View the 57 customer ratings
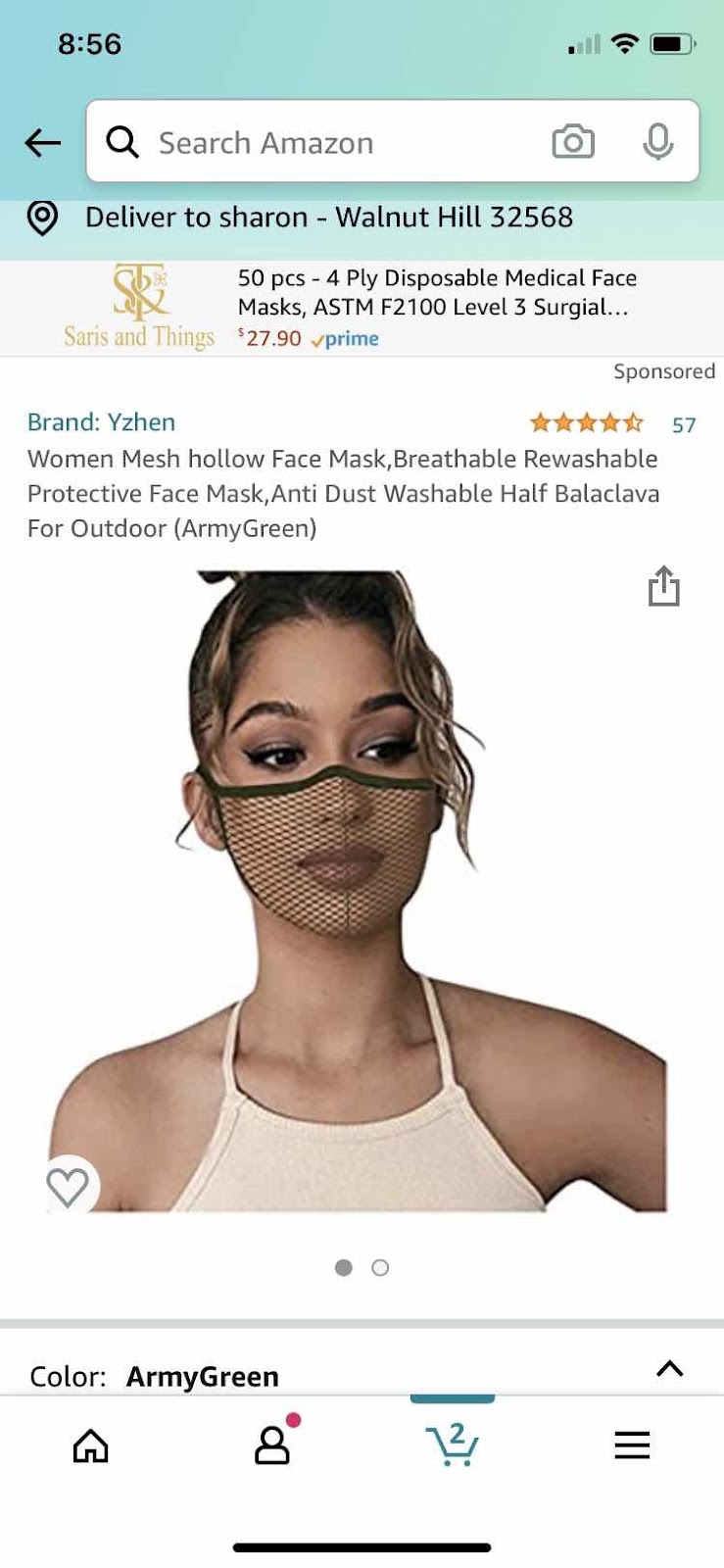This screenshot has height=1568, width=724. coord(683,424)
